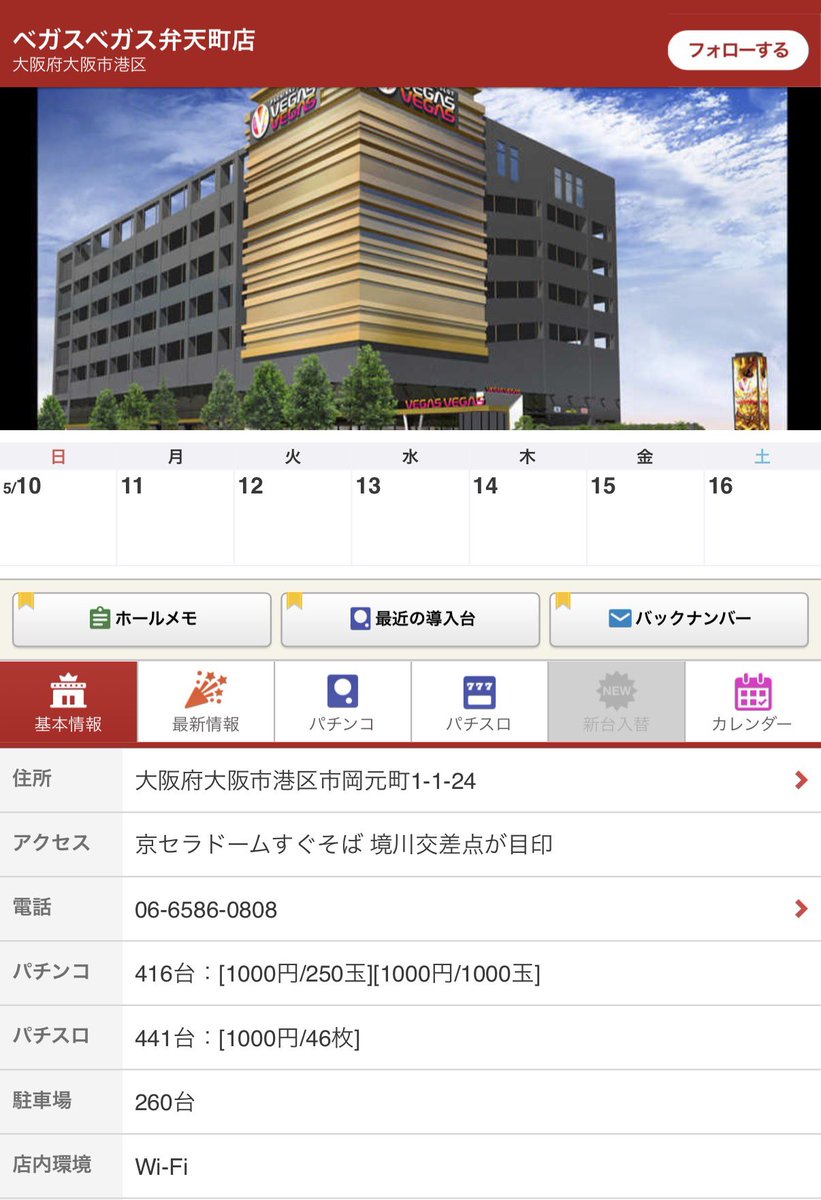Image resolution: width=821 pixels, height=1200 pixels.
Task: Open ホールメモ hall memo
Action: 142,619
